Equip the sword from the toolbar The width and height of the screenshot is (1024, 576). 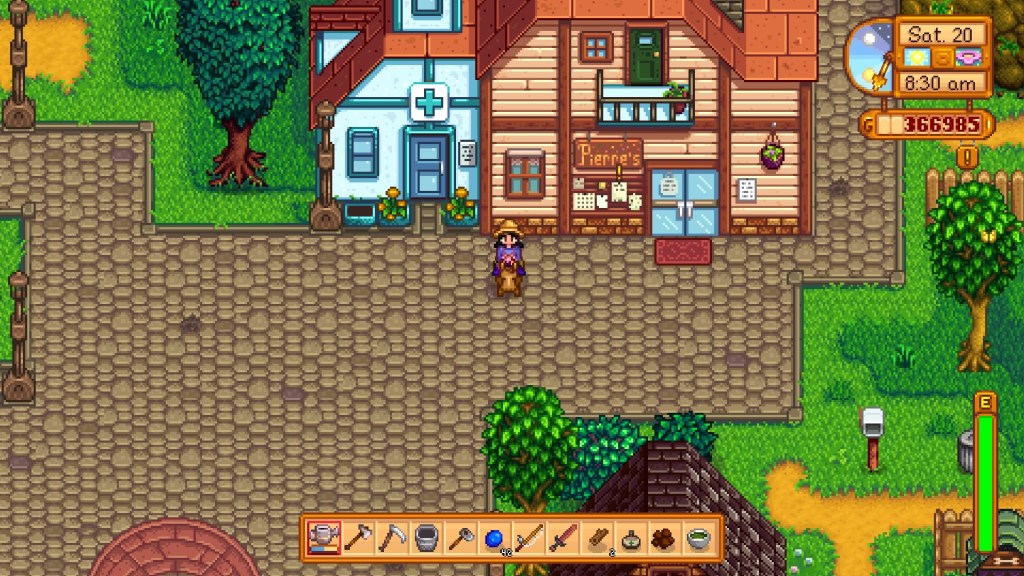(562, 538)
